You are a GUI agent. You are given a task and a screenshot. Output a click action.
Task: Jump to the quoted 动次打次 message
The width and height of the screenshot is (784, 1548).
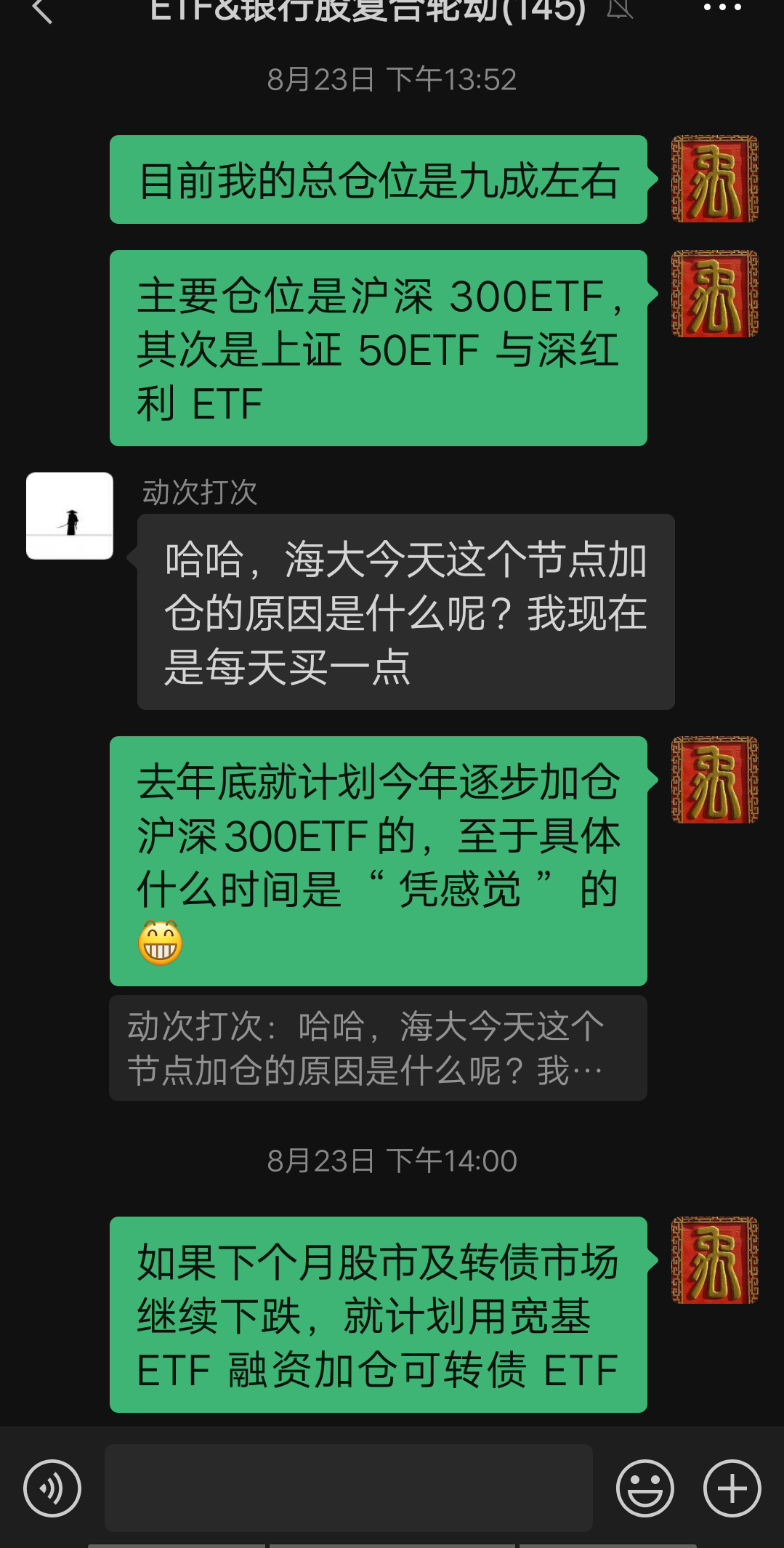(378, 1048)
